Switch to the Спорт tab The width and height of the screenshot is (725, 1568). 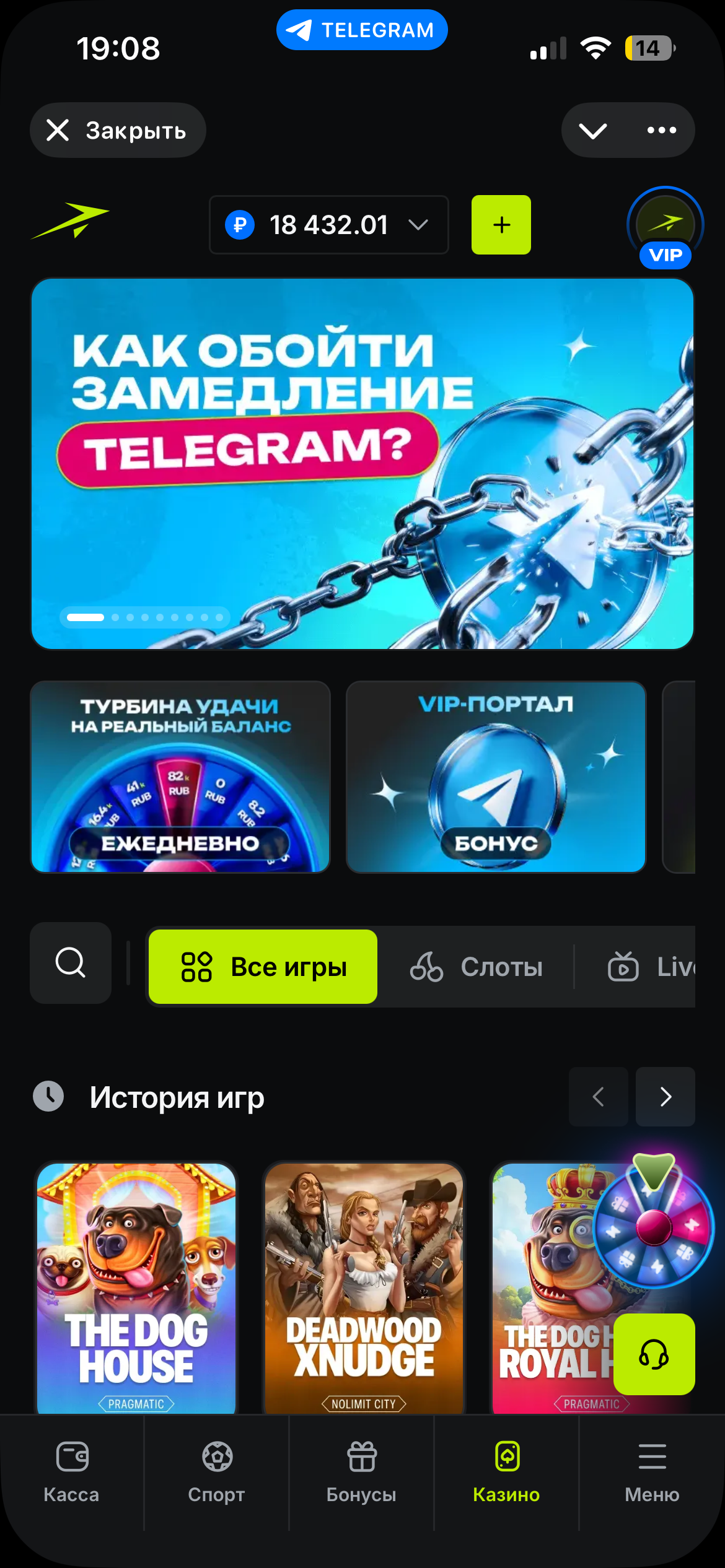(216, 1471)
